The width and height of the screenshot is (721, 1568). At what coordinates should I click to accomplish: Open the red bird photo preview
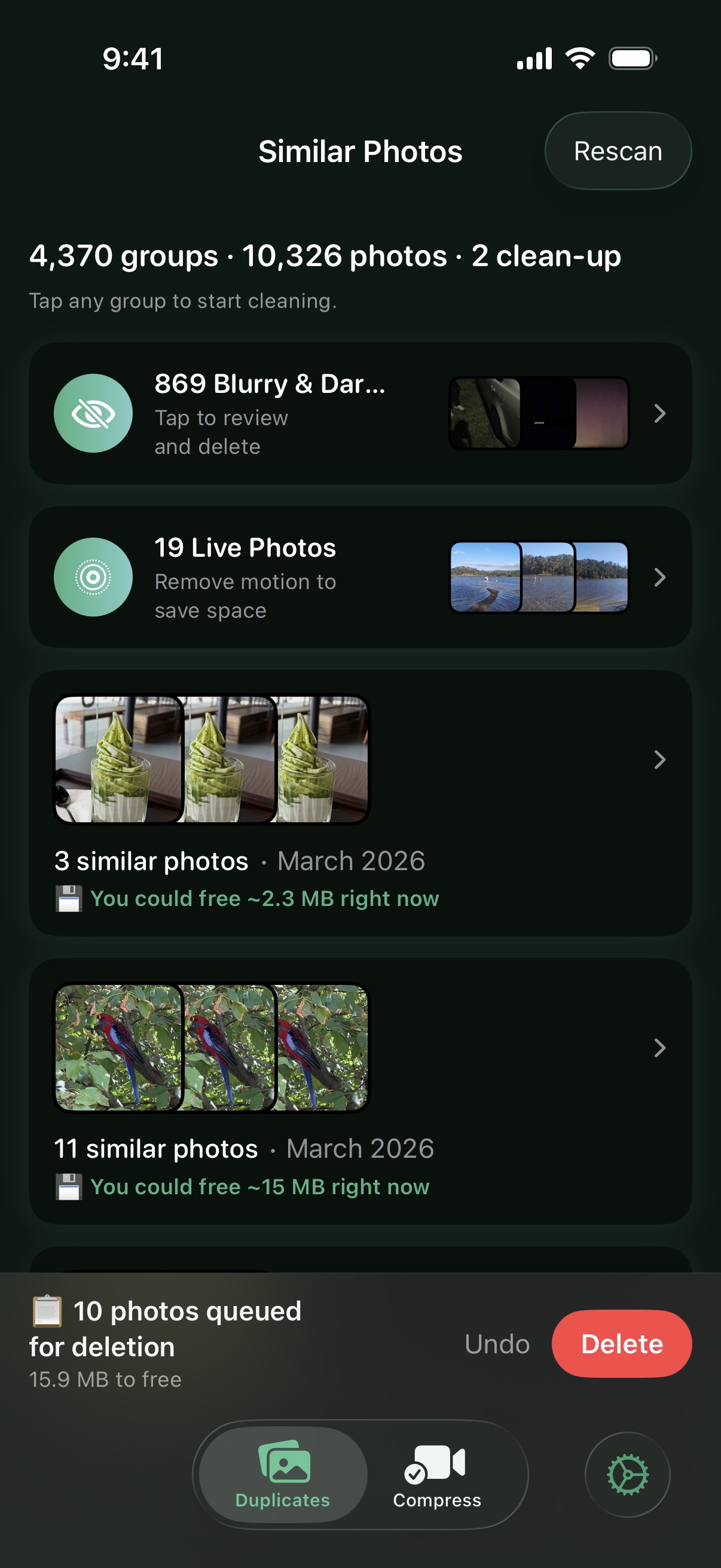[212, 1048]
